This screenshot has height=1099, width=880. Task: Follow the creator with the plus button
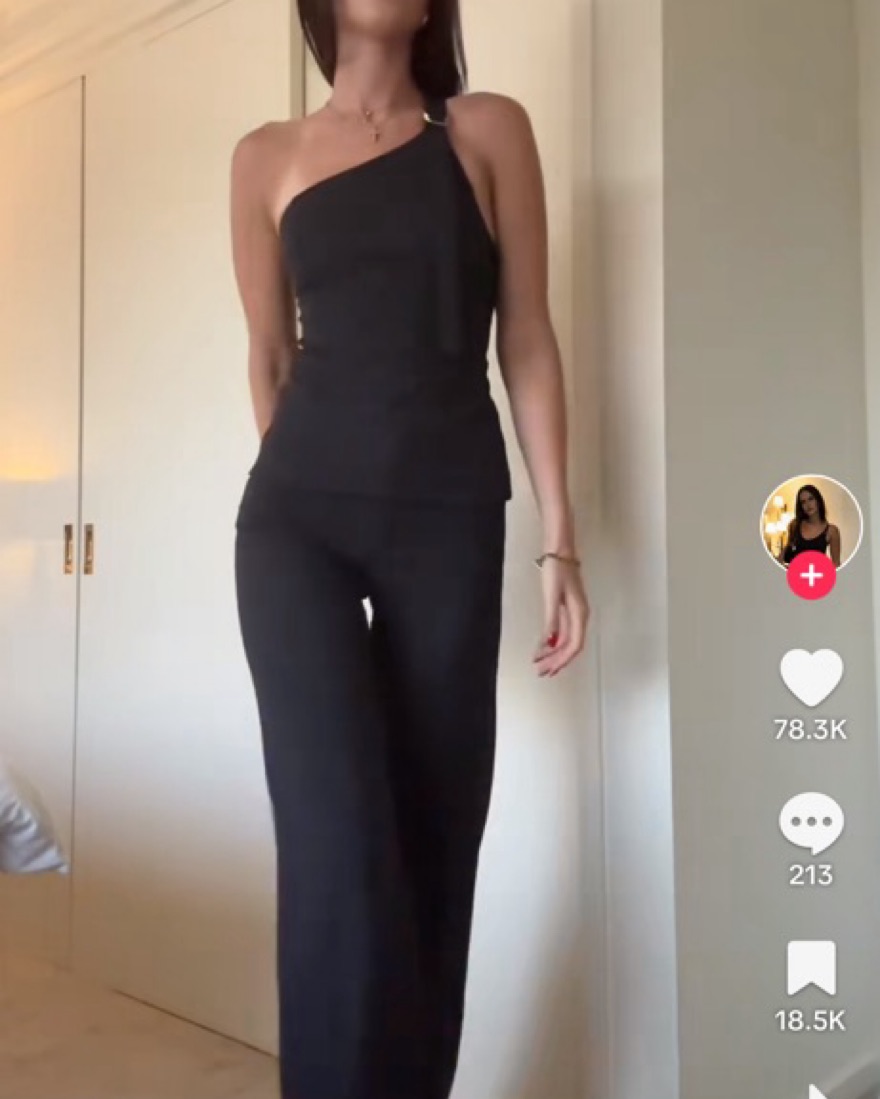tap(811, 576)
